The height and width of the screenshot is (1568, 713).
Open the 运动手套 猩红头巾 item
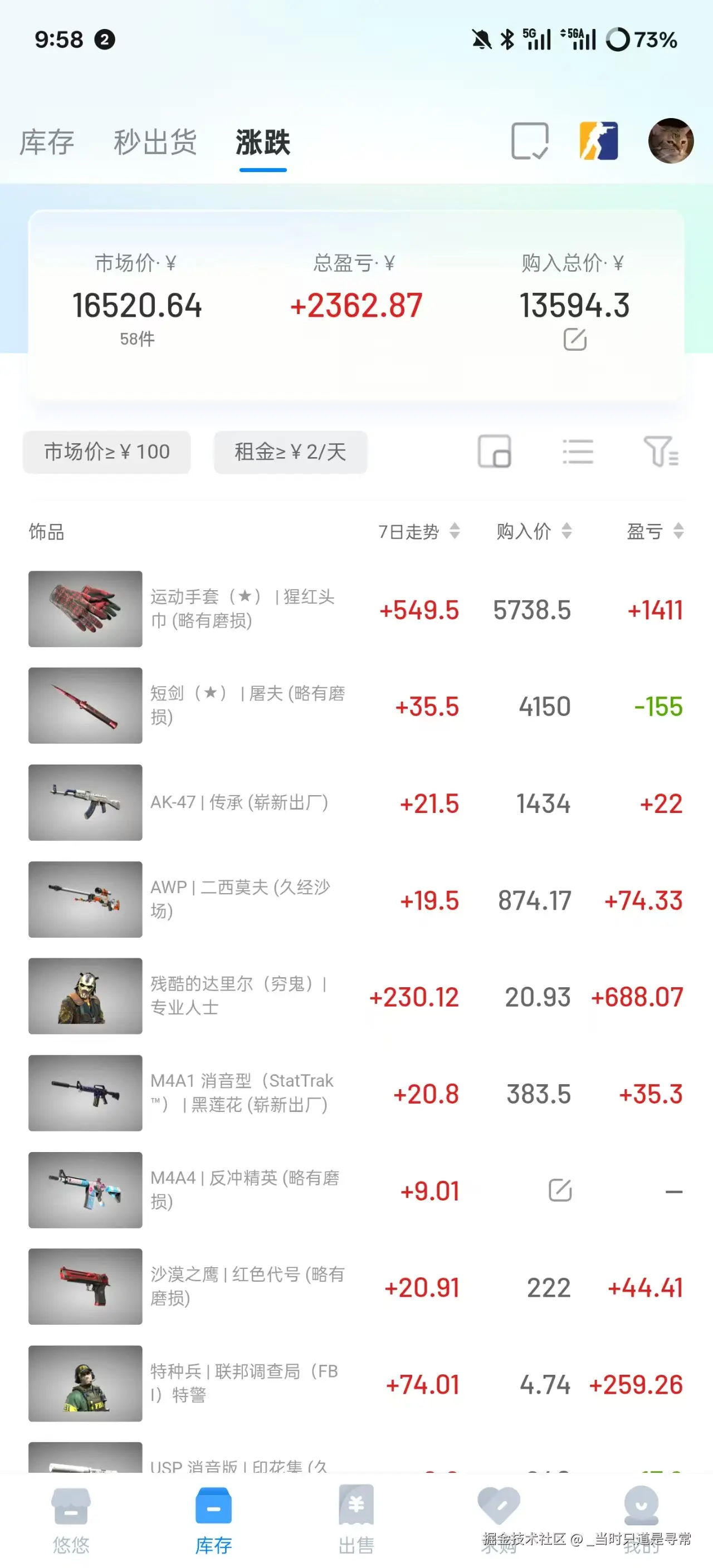click(243, 609)
